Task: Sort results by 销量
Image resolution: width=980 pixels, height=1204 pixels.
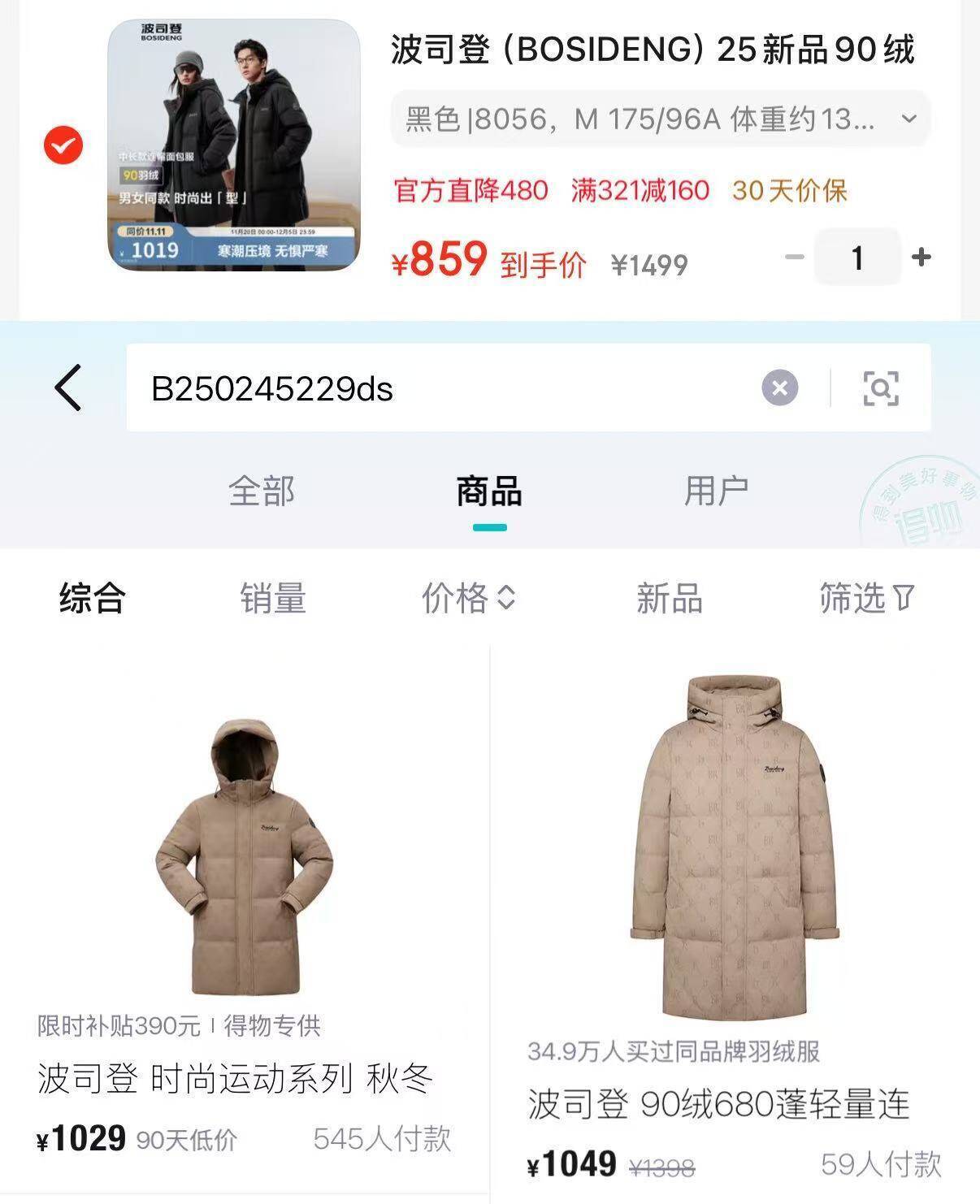Action: 273,598
